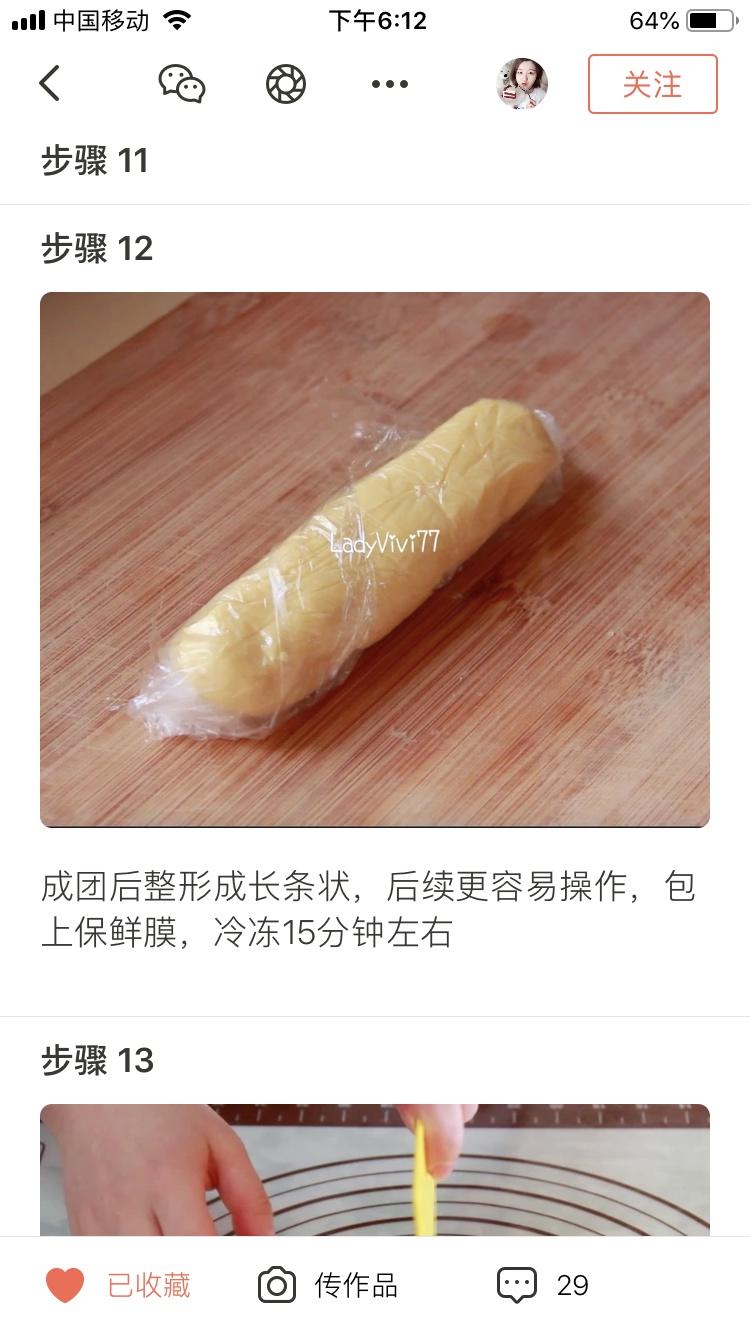Open step 12 dough photo
Image resolution: width=750 pixels, height=1334 pixels.
pos(375,560)
